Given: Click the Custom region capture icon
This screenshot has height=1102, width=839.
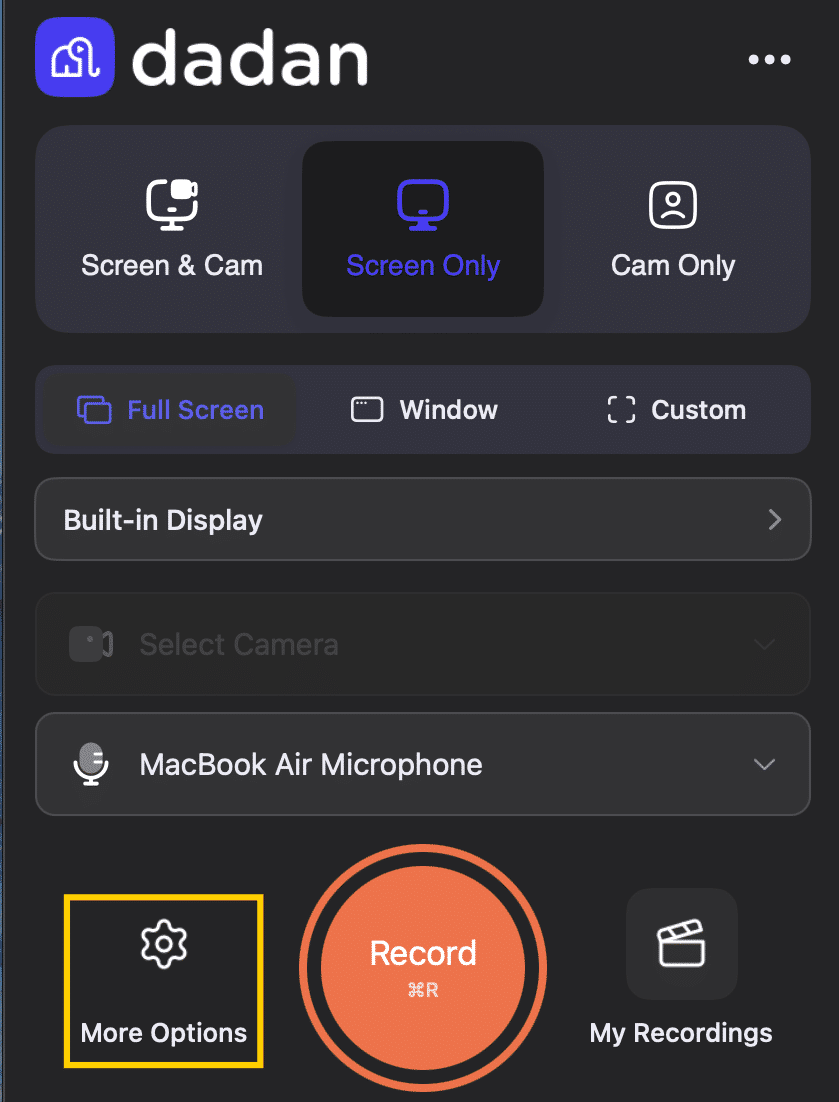Looking at the screenshot, I should point(620,409).
